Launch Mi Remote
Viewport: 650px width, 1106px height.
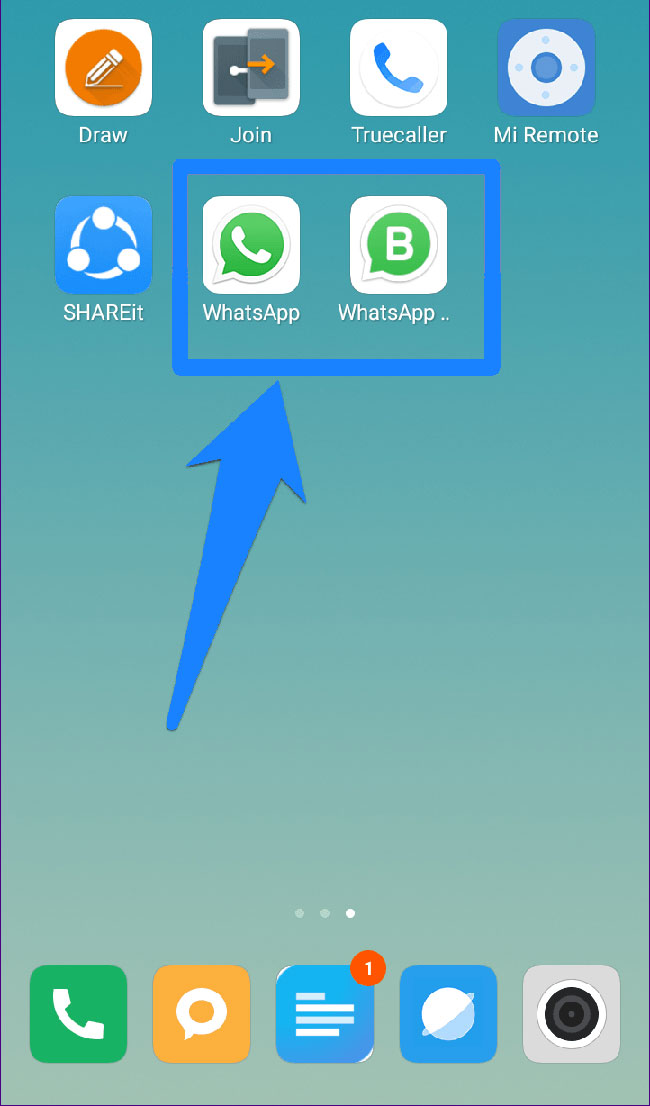(546, 68)
